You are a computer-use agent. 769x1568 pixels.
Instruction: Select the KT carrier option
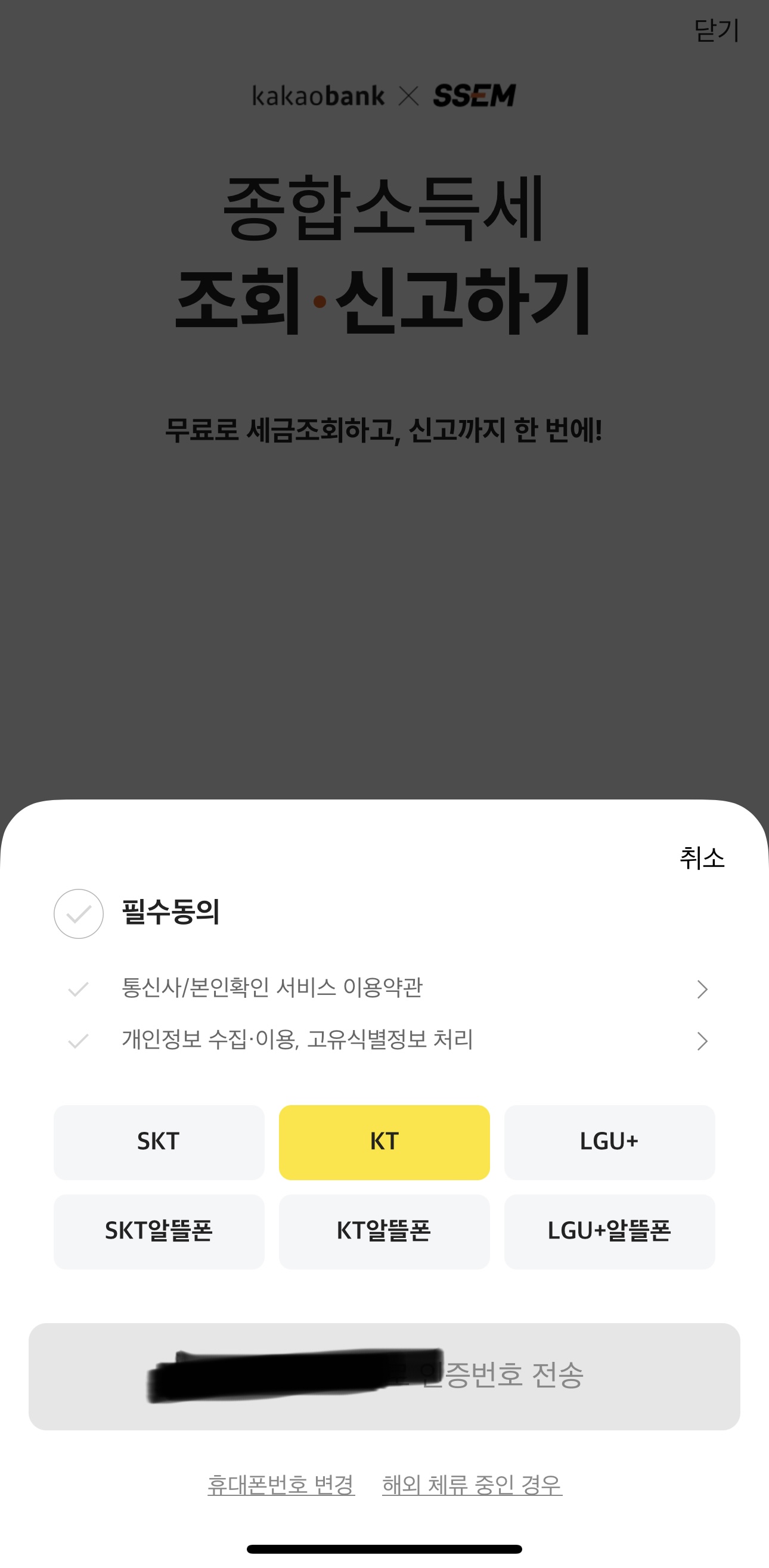384,1141
